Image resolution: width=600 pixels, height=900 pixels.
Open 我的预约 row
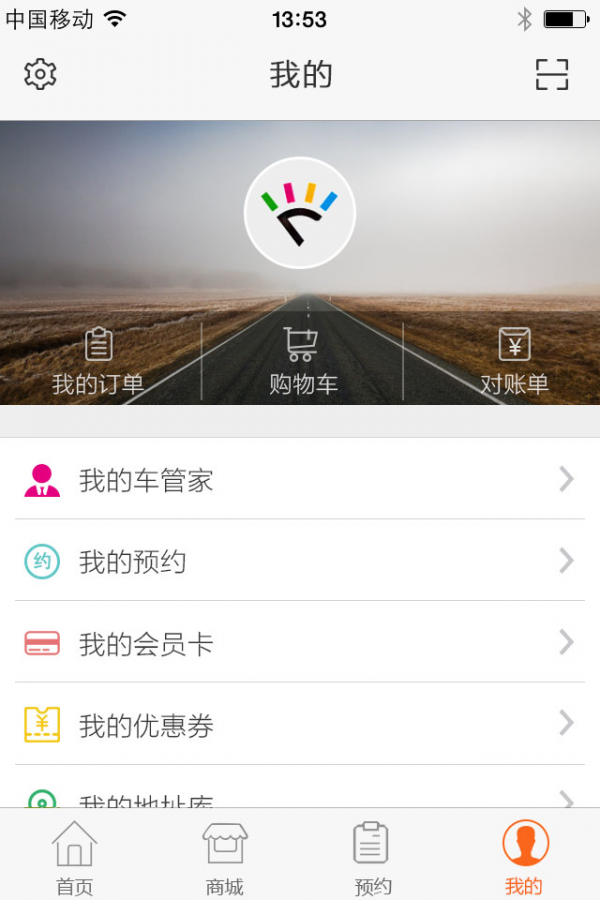pos(300,562)
